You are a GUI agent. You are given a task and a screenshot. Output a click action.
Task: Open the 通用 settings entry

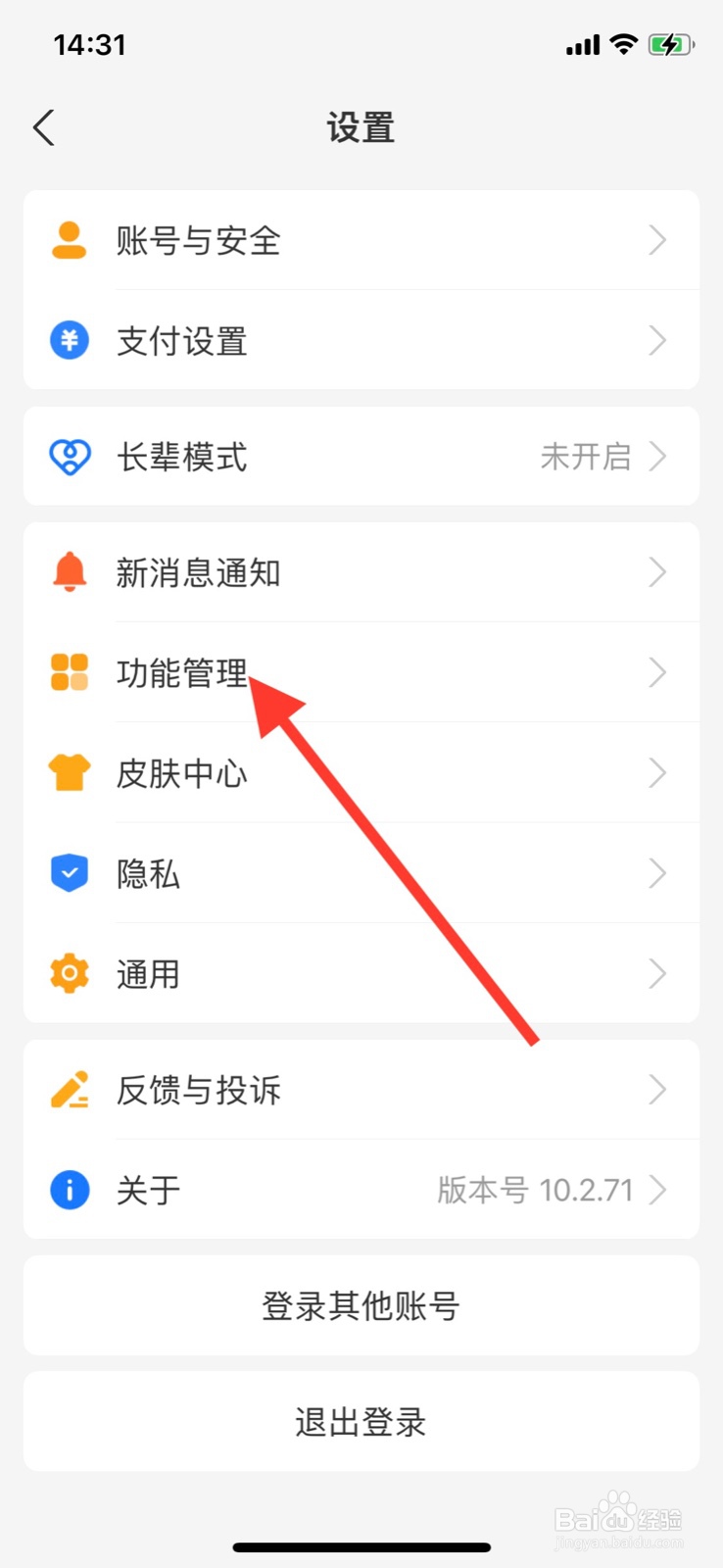[361, 972]
